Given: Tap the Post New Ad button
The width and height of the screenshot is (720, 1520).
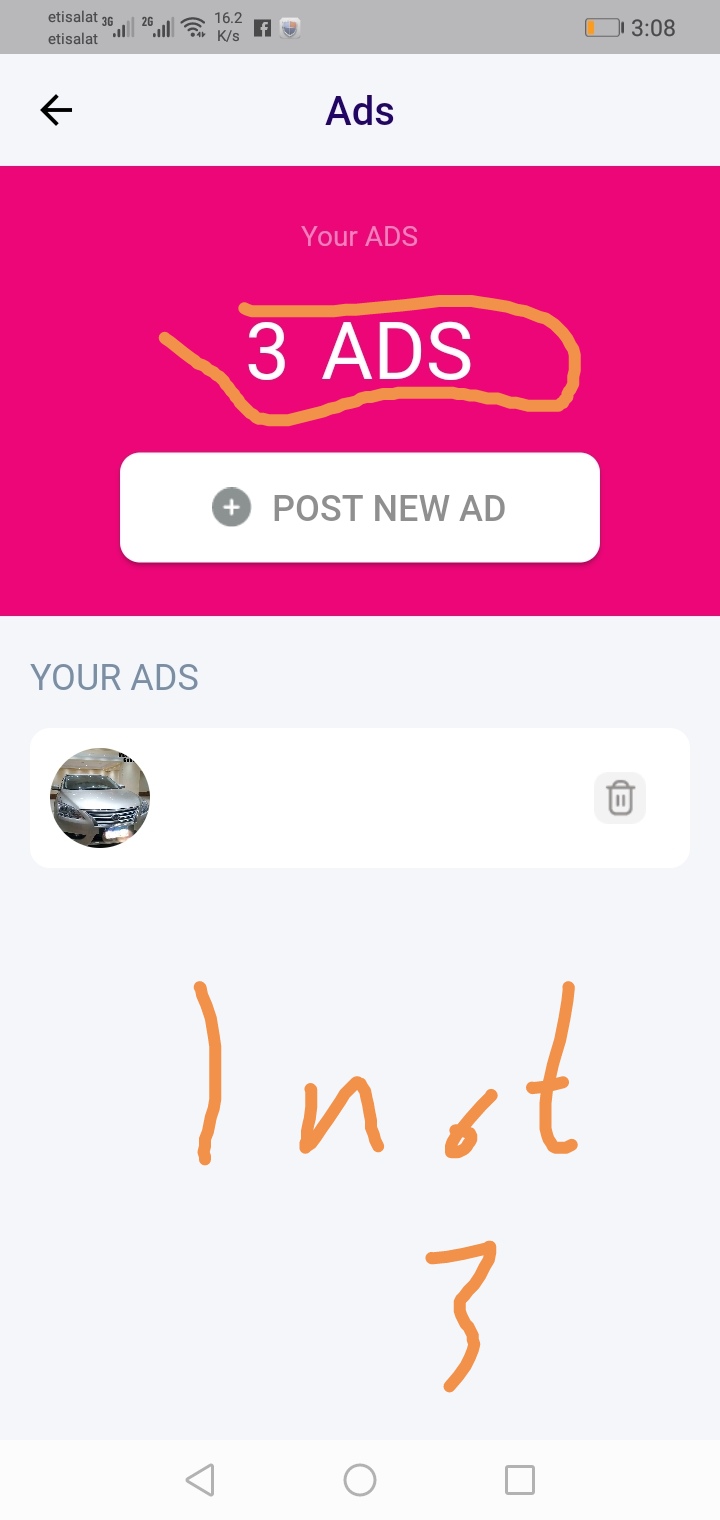Looking at the screenshot, I should pyautogui.click(x=360, y=508).
